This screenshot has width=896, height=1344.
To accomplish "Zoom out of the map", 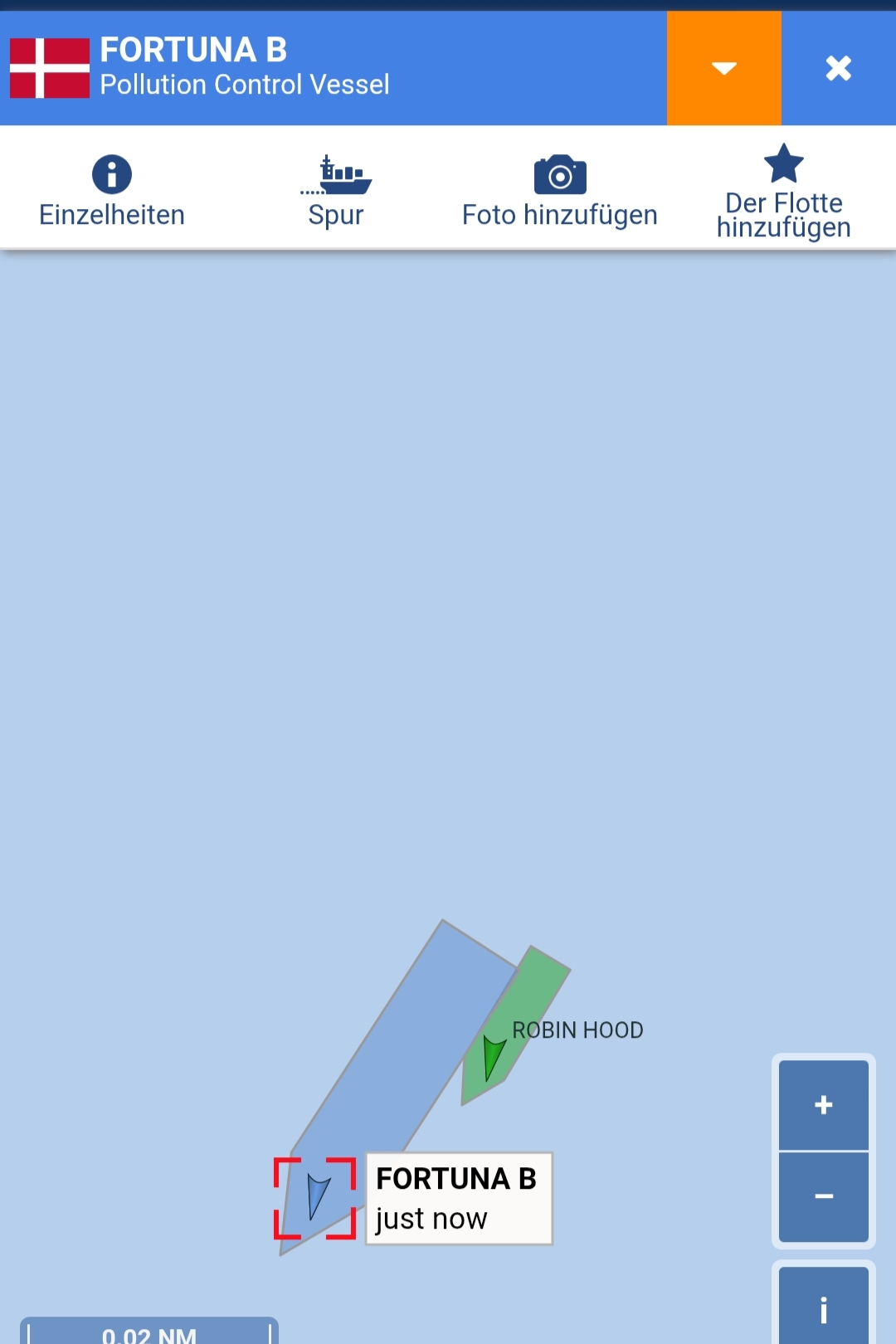I will [x=823, y=1196].
